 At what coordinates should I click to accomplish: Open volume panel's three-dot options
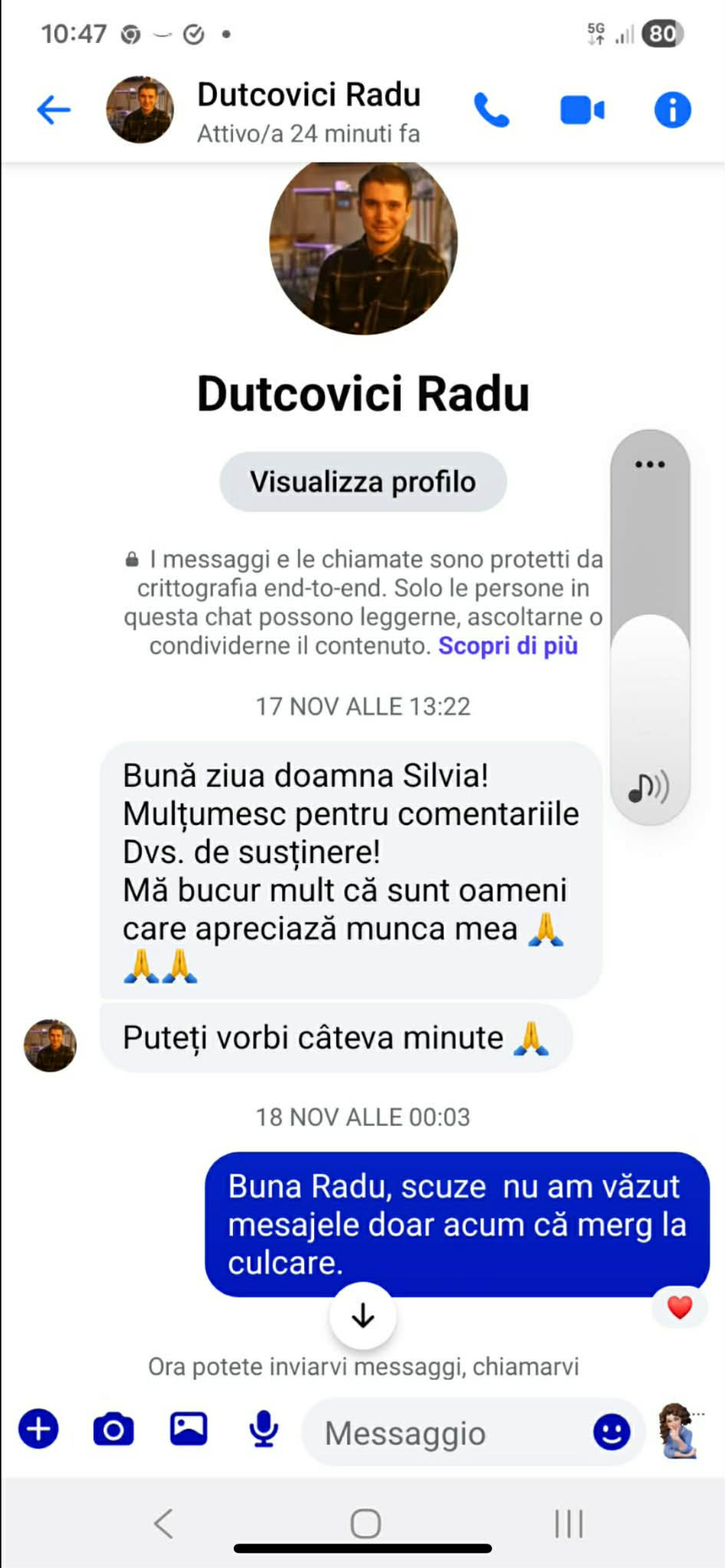(650, 464)
